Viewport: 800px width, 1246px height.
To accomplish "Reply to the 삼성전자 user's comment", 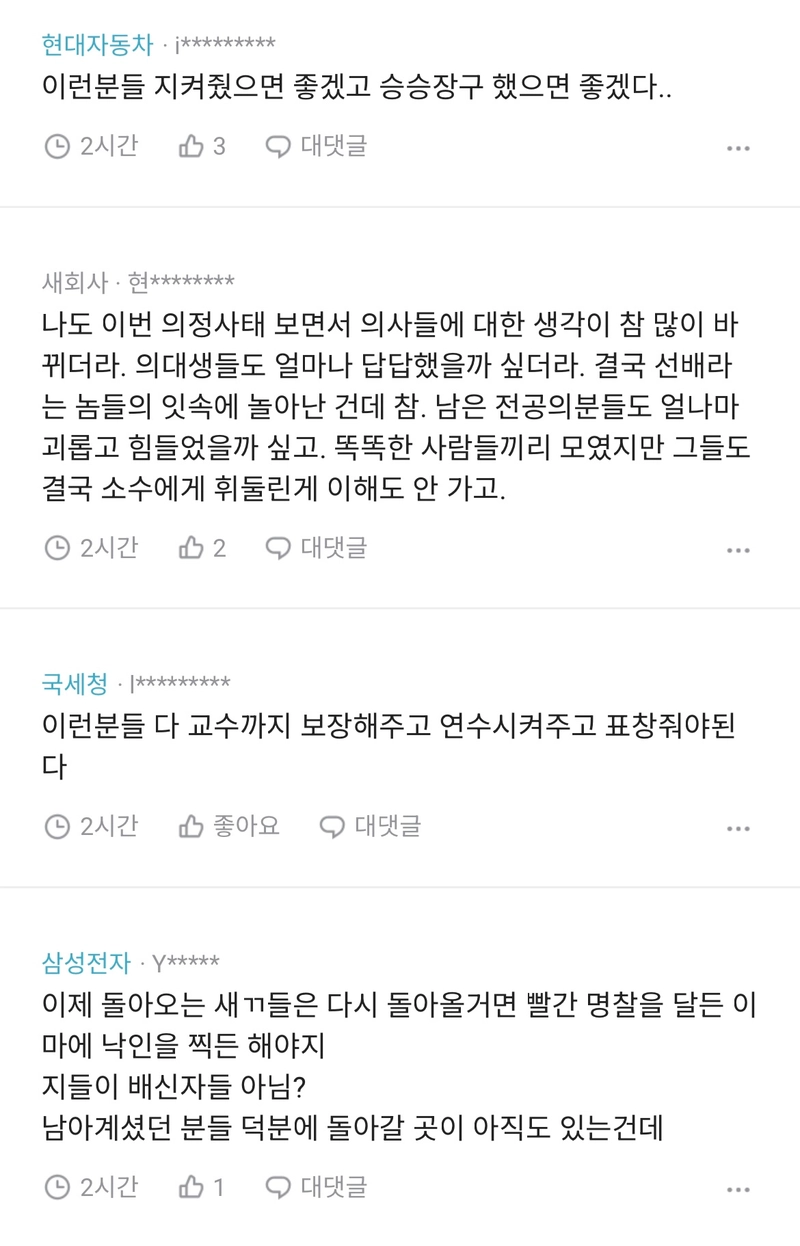I will tap(316, 1187).
